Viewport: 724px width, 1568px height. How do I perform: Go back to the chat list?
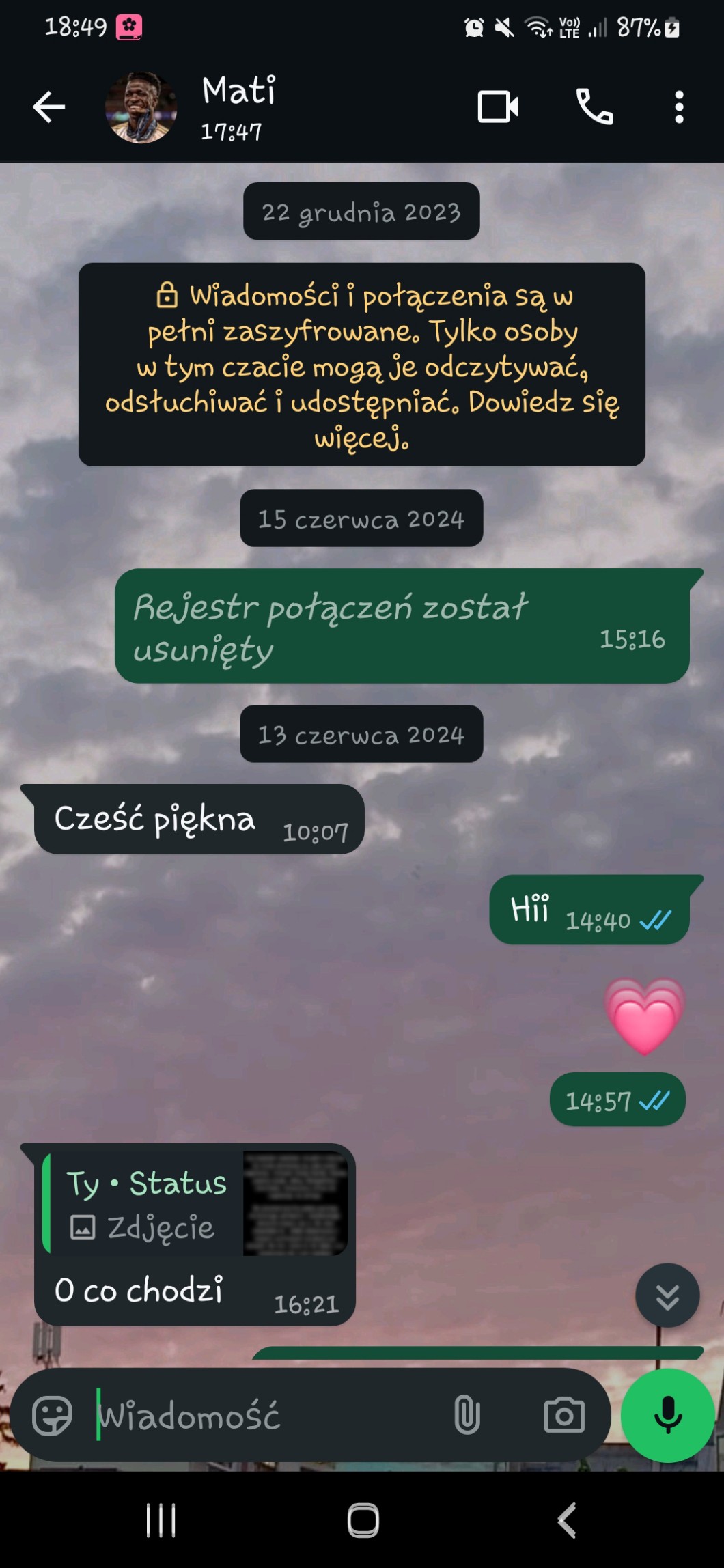coord(48,107)
